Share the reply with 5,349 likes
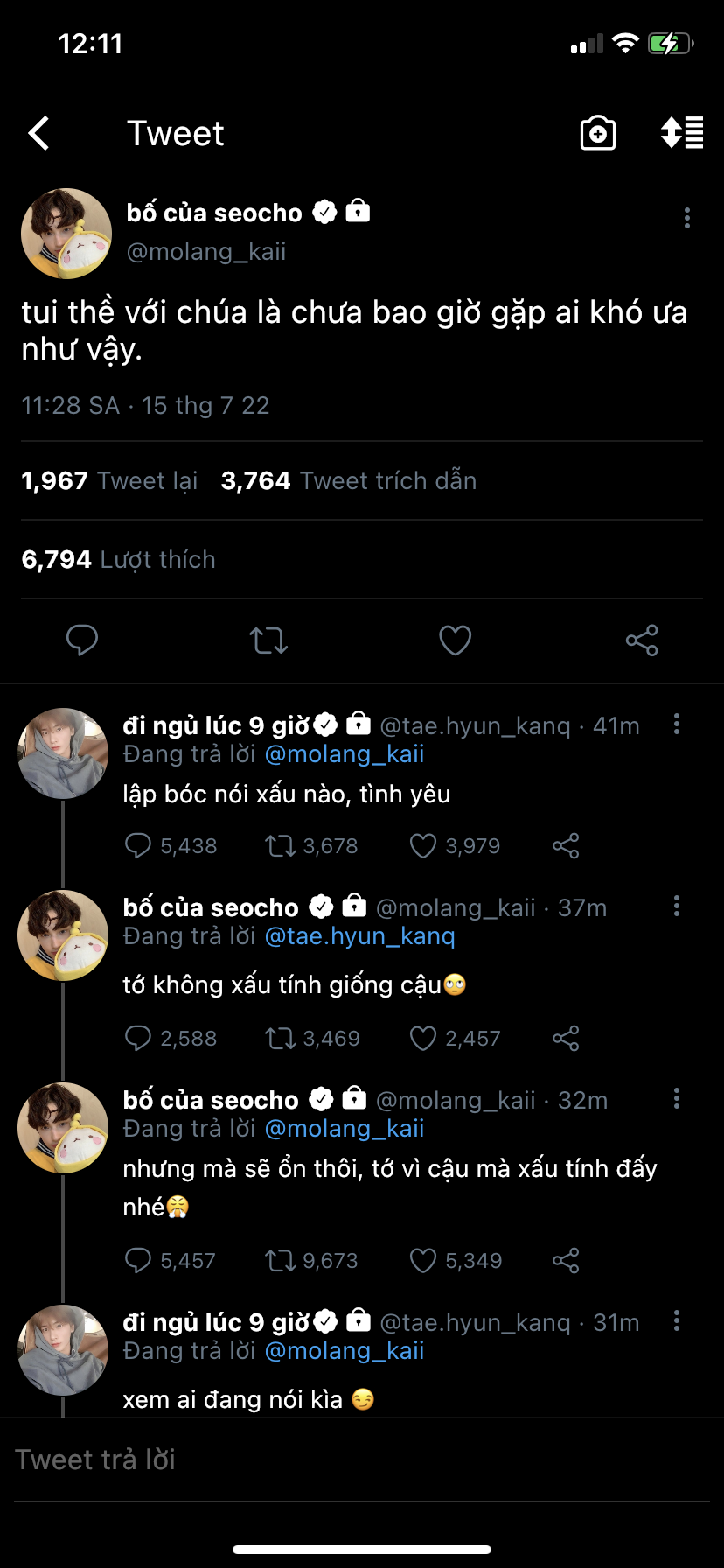 tap(566, 1261)
